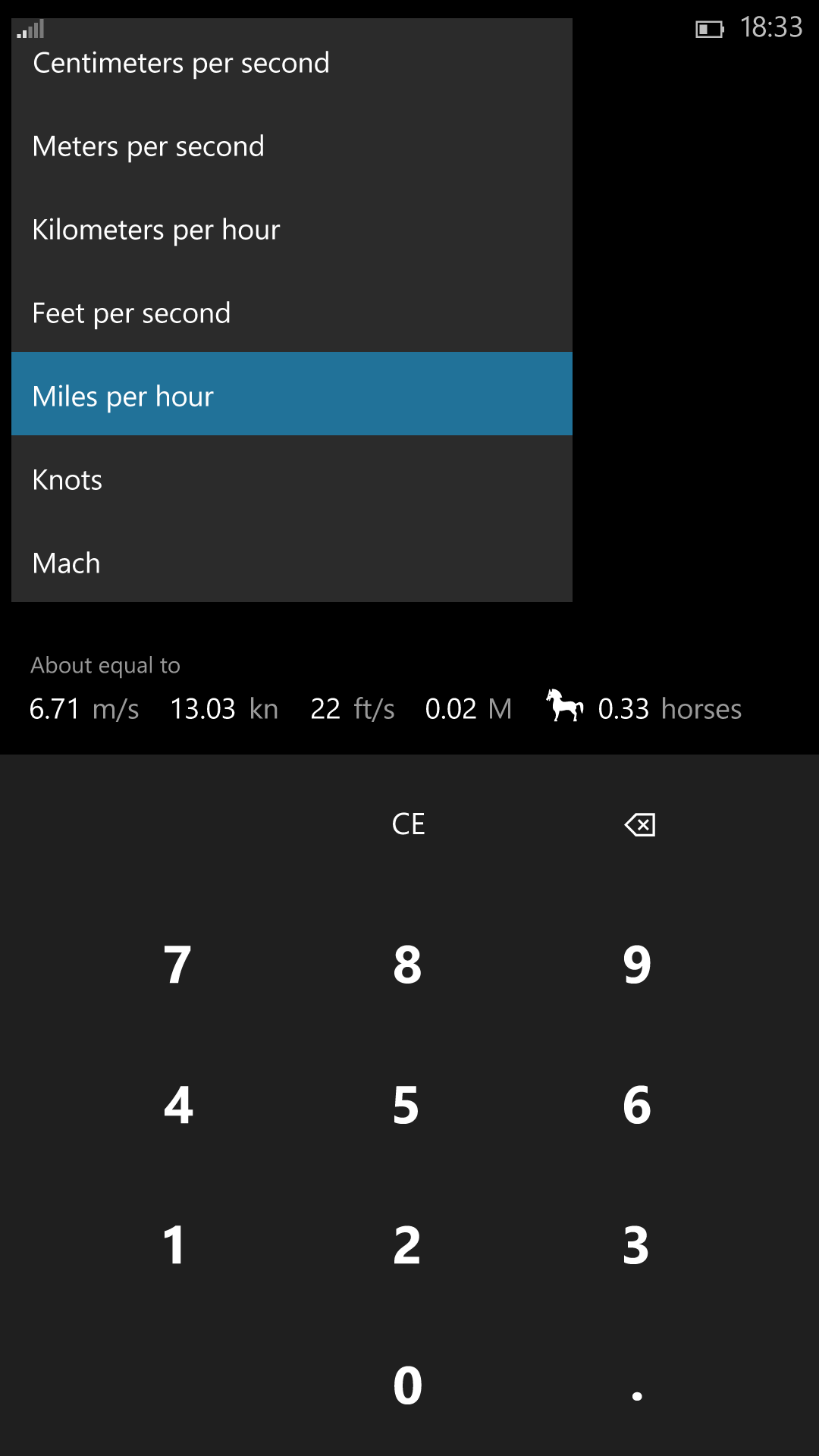
Task: Choose Mach from the list
Action: pyautogui.click(x=292, y=563)
